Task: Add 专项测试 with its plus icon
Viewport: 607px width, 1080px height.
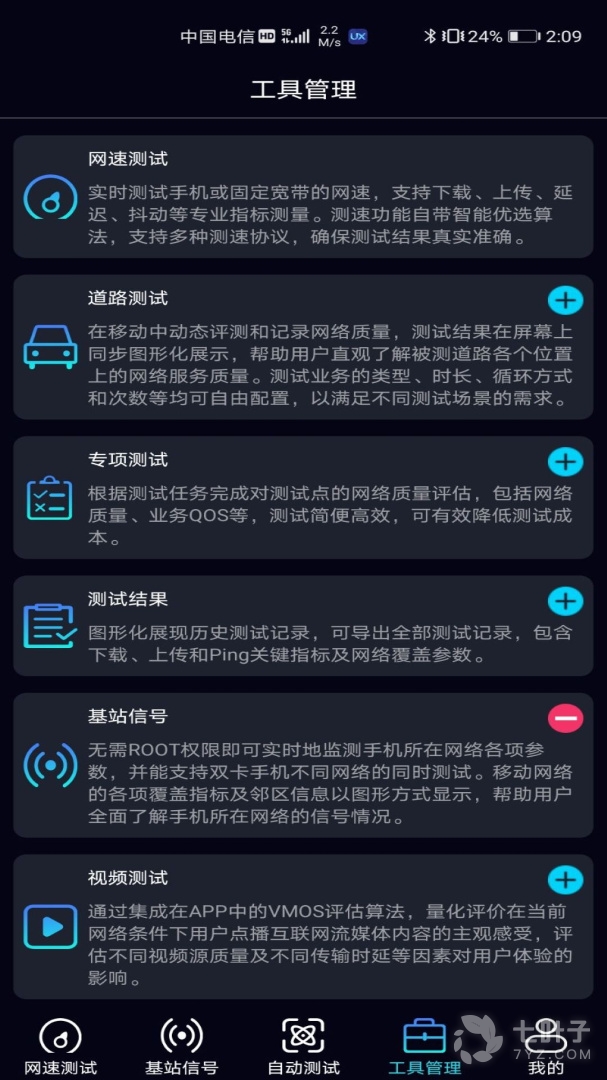Action: pos(565,461)
